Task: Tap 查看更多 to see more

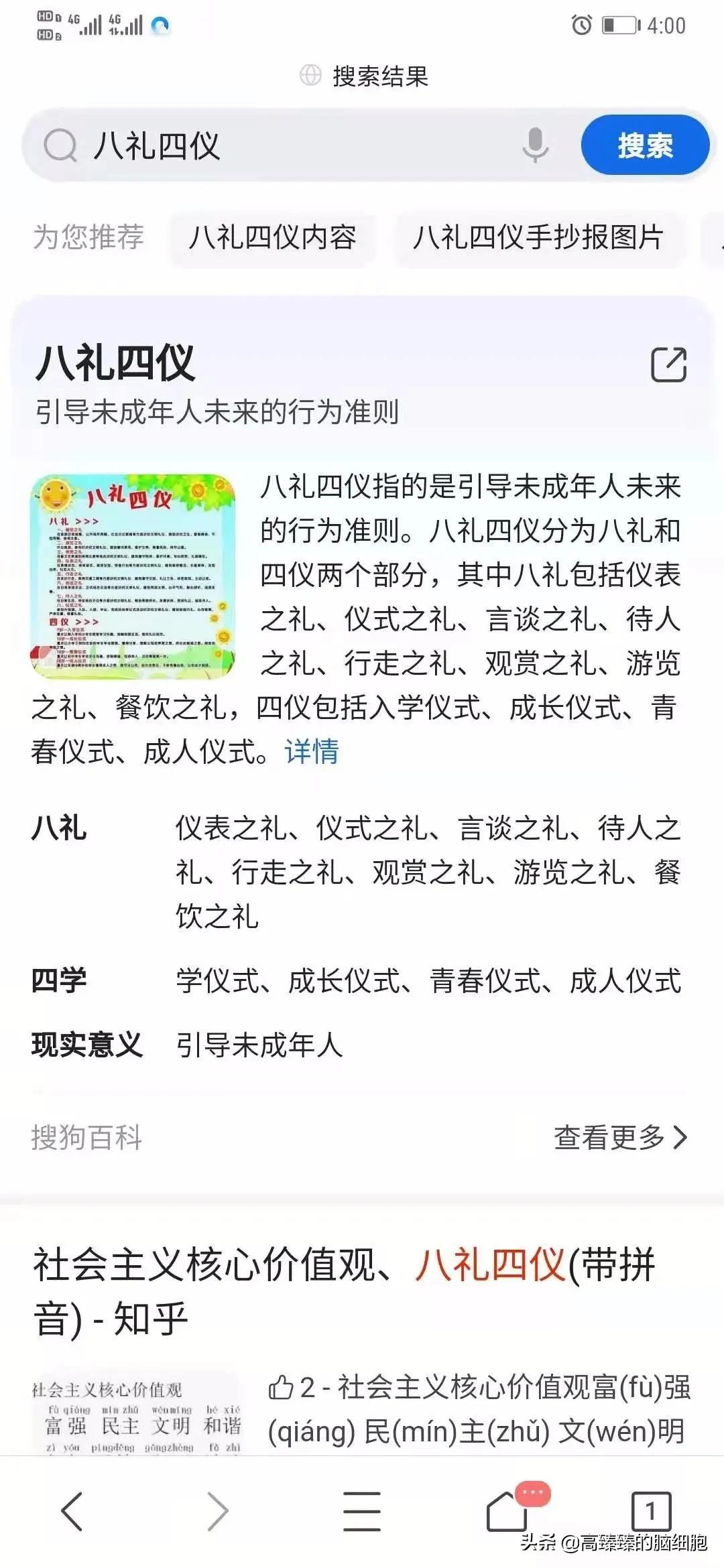Action: [621, 1137]
